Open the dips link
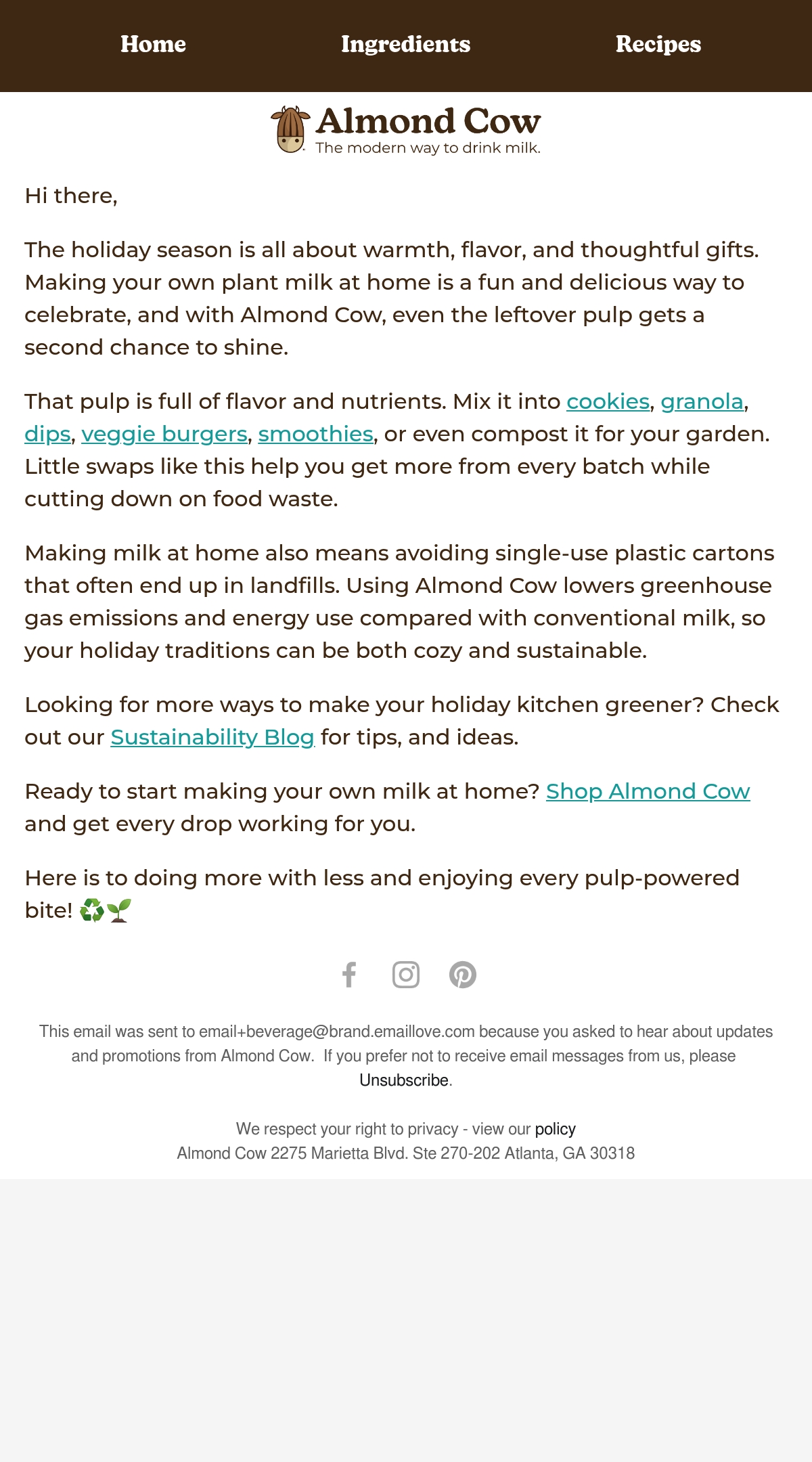 (x=47, y=434)
